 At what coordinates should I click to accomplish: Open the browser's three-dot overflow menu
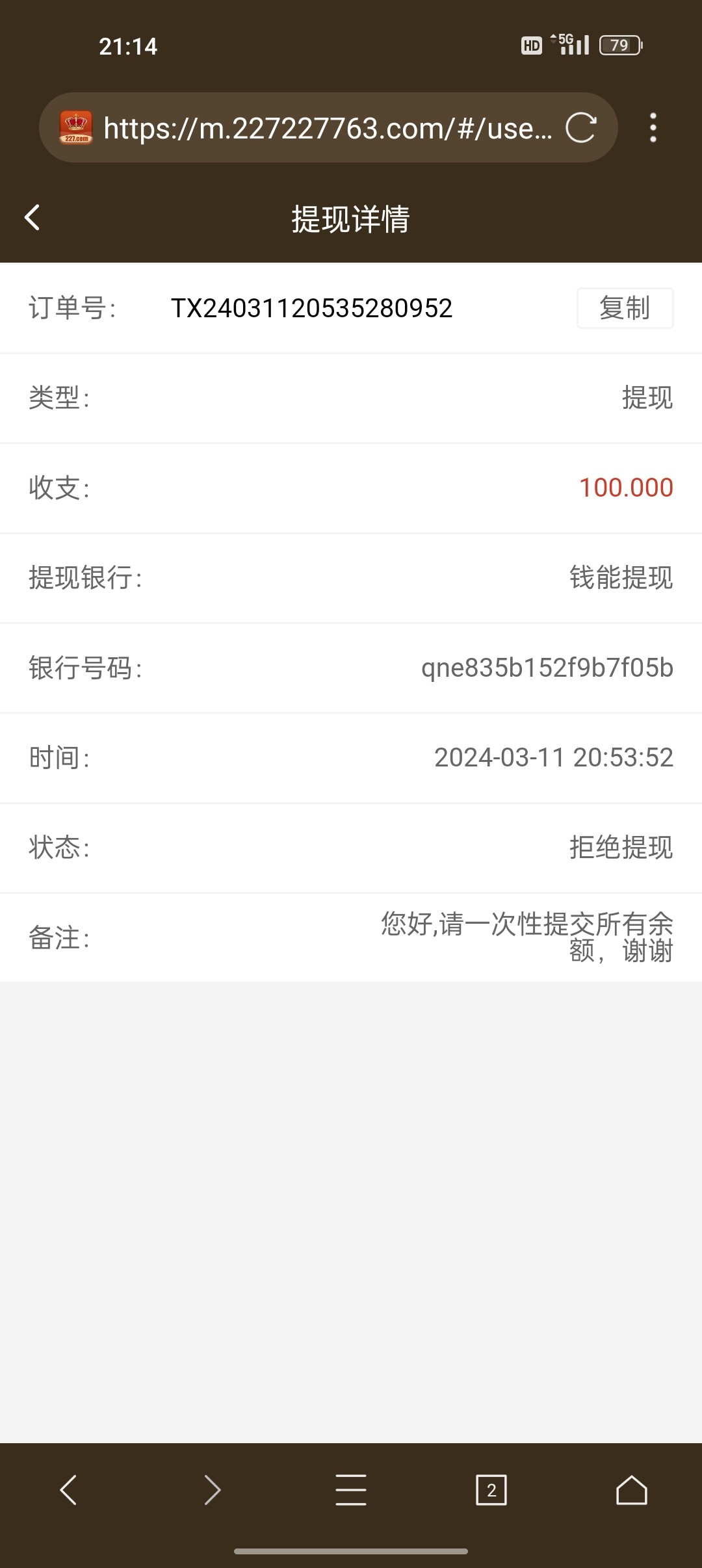click(653, 127)
